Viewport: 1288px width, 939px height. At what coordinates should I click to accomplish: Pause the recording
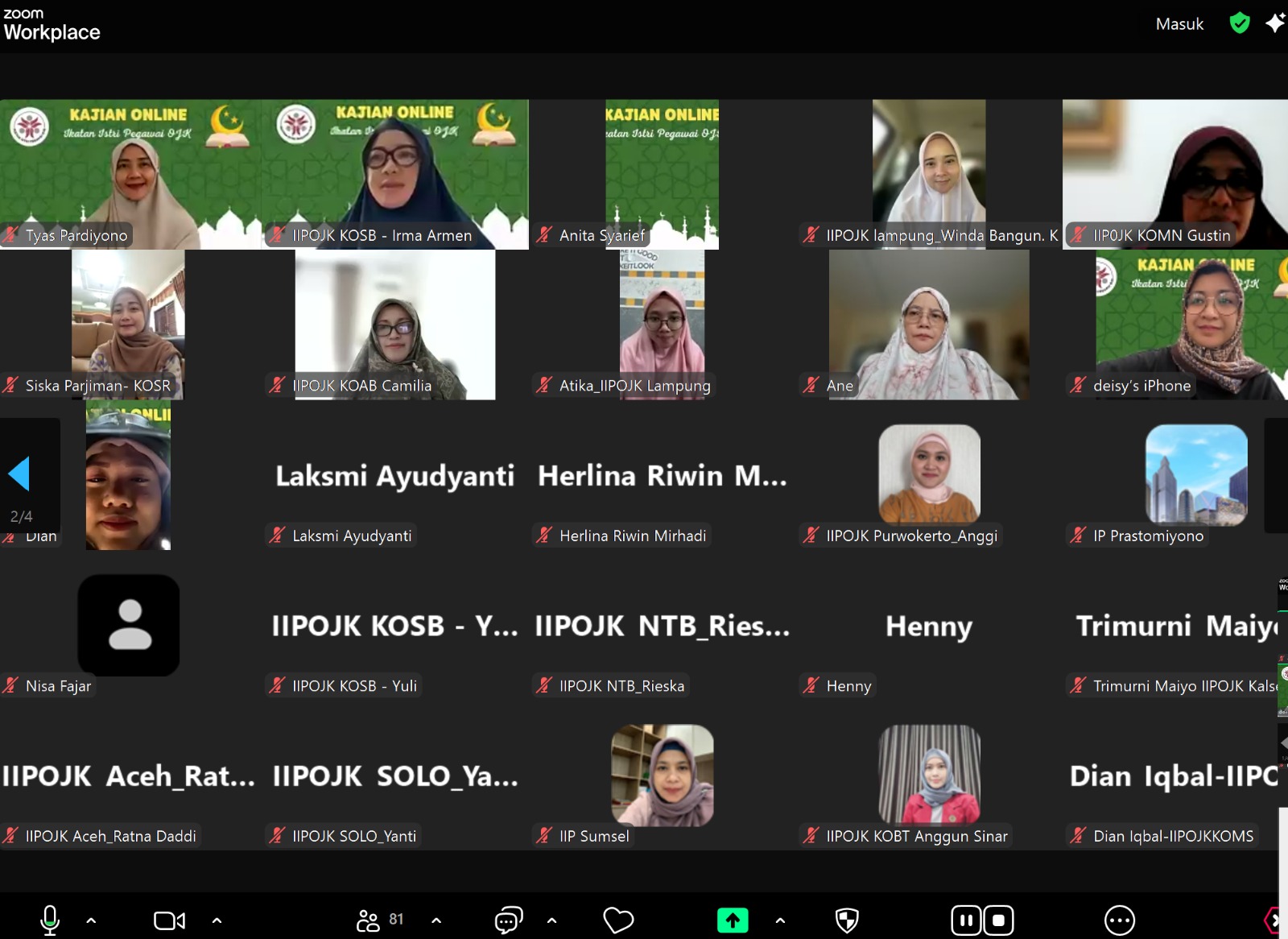[966, 920]
